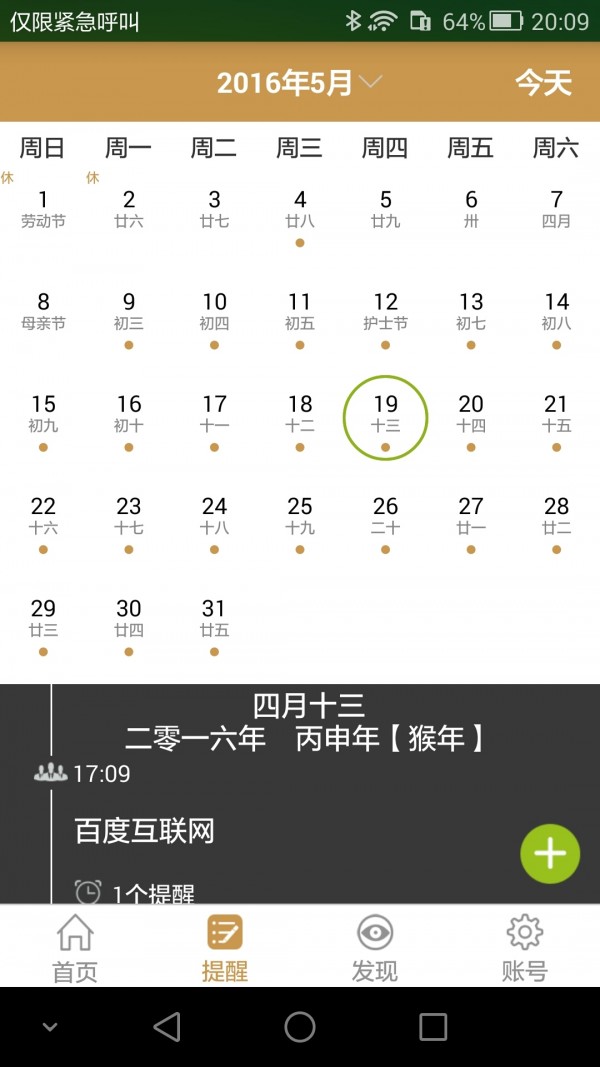
Task: Pick May 20 in the calendar
Action: (x=471, y=415)
